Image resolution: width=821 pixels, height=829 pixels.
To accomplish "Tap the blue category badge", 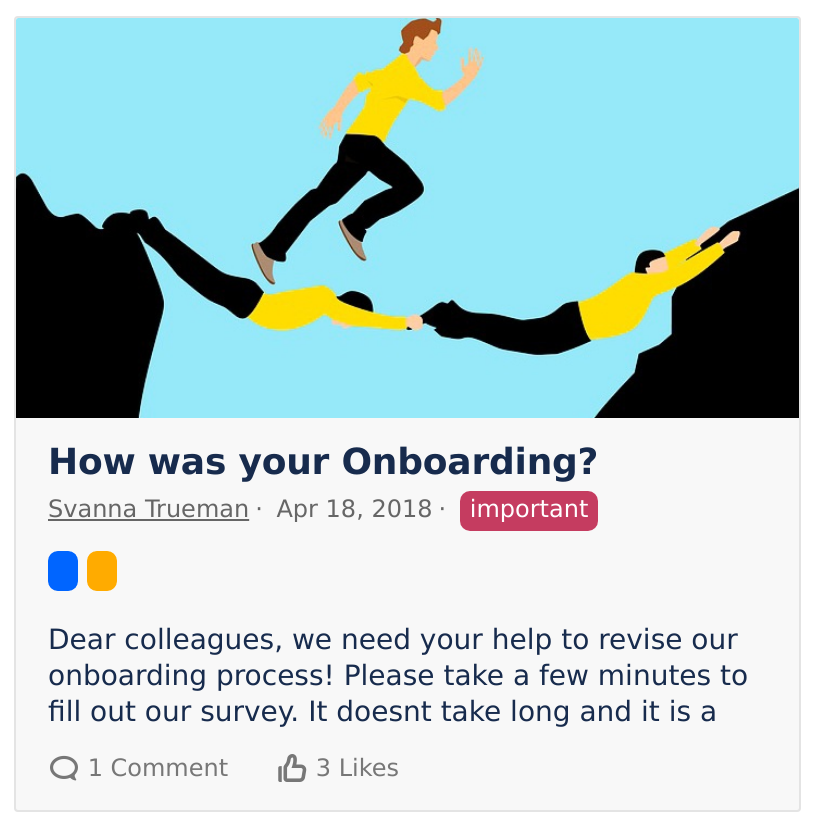I will pyautogui.click(x=63, y=571).
